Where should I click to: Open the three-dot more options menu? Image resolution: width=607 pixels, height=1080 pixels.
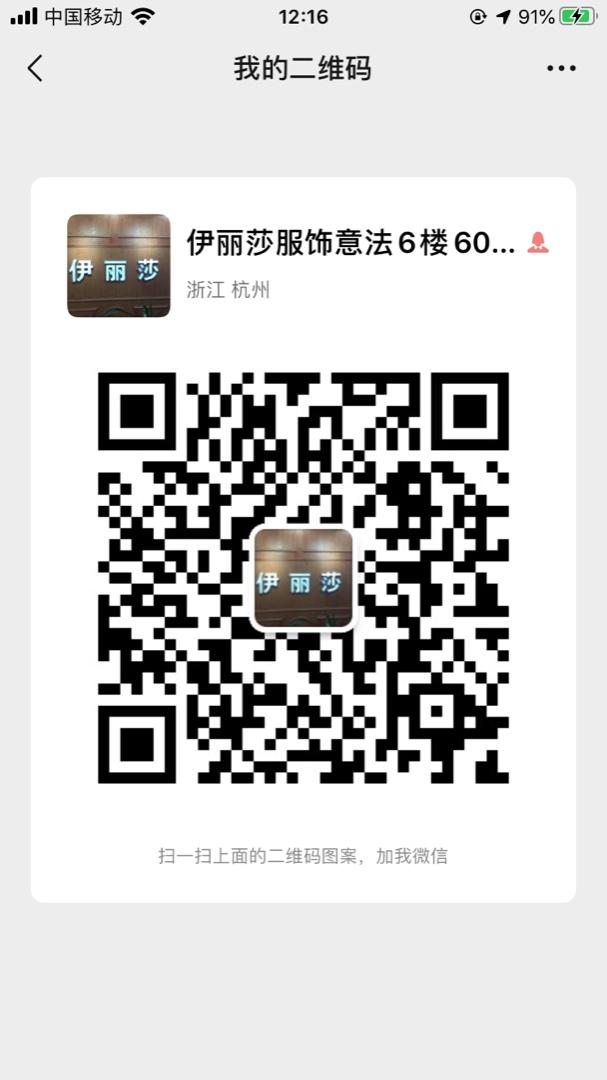[x=561, y=69]
